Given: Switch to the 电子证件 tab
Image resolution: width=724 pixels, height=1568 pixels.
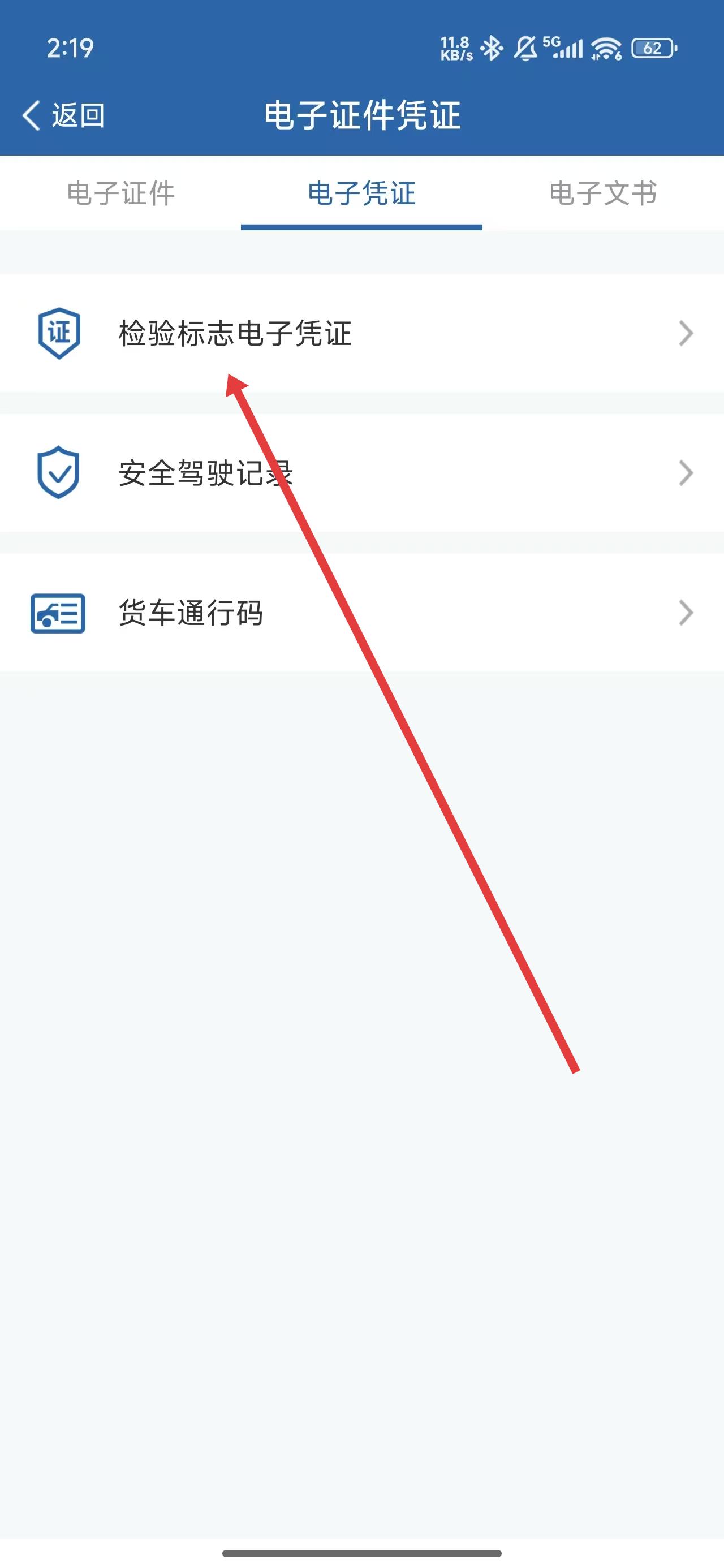Looking at the screenshot, I should click(x=120, y=193).
